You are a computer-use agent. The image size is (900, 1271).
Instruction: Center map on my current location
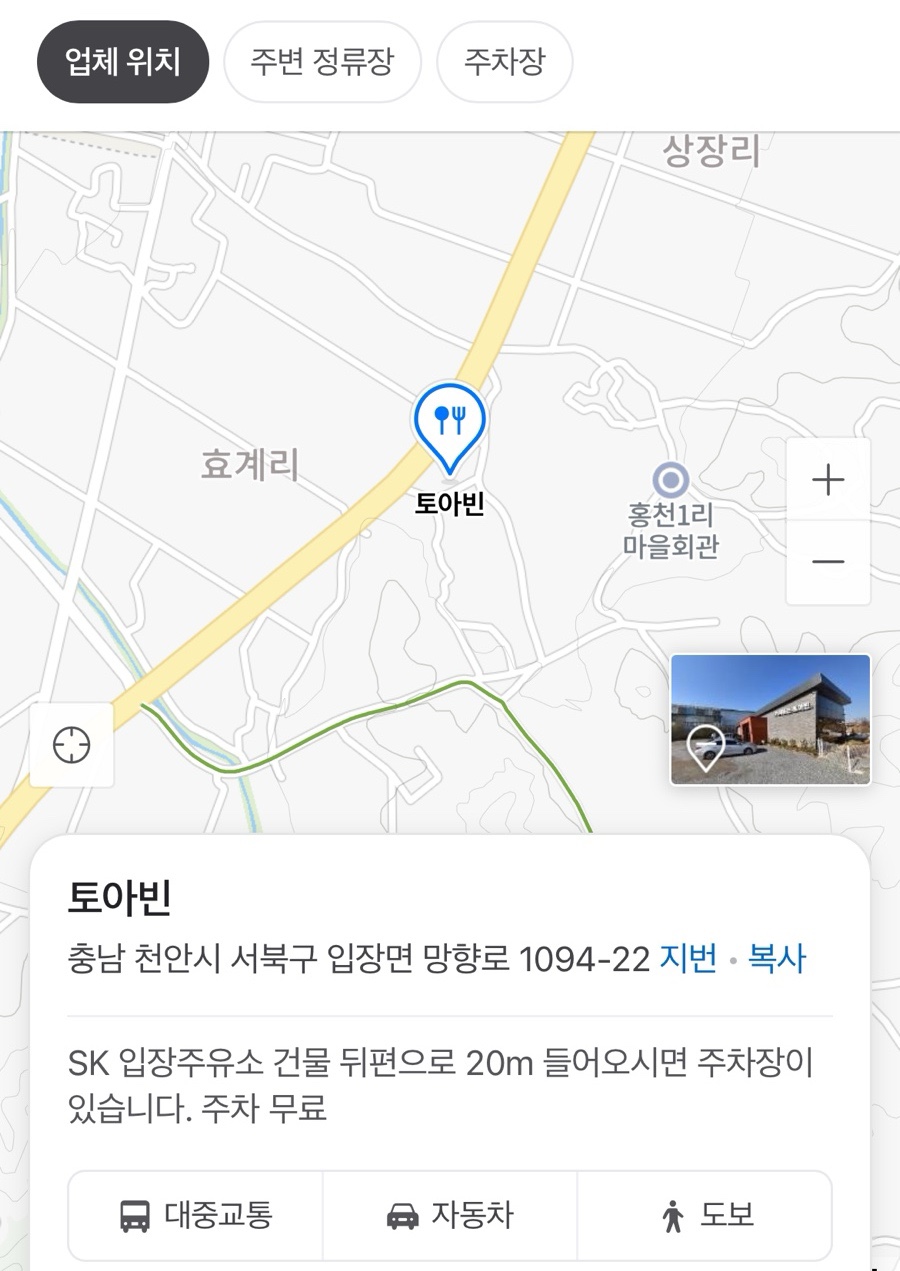point(72,745)
